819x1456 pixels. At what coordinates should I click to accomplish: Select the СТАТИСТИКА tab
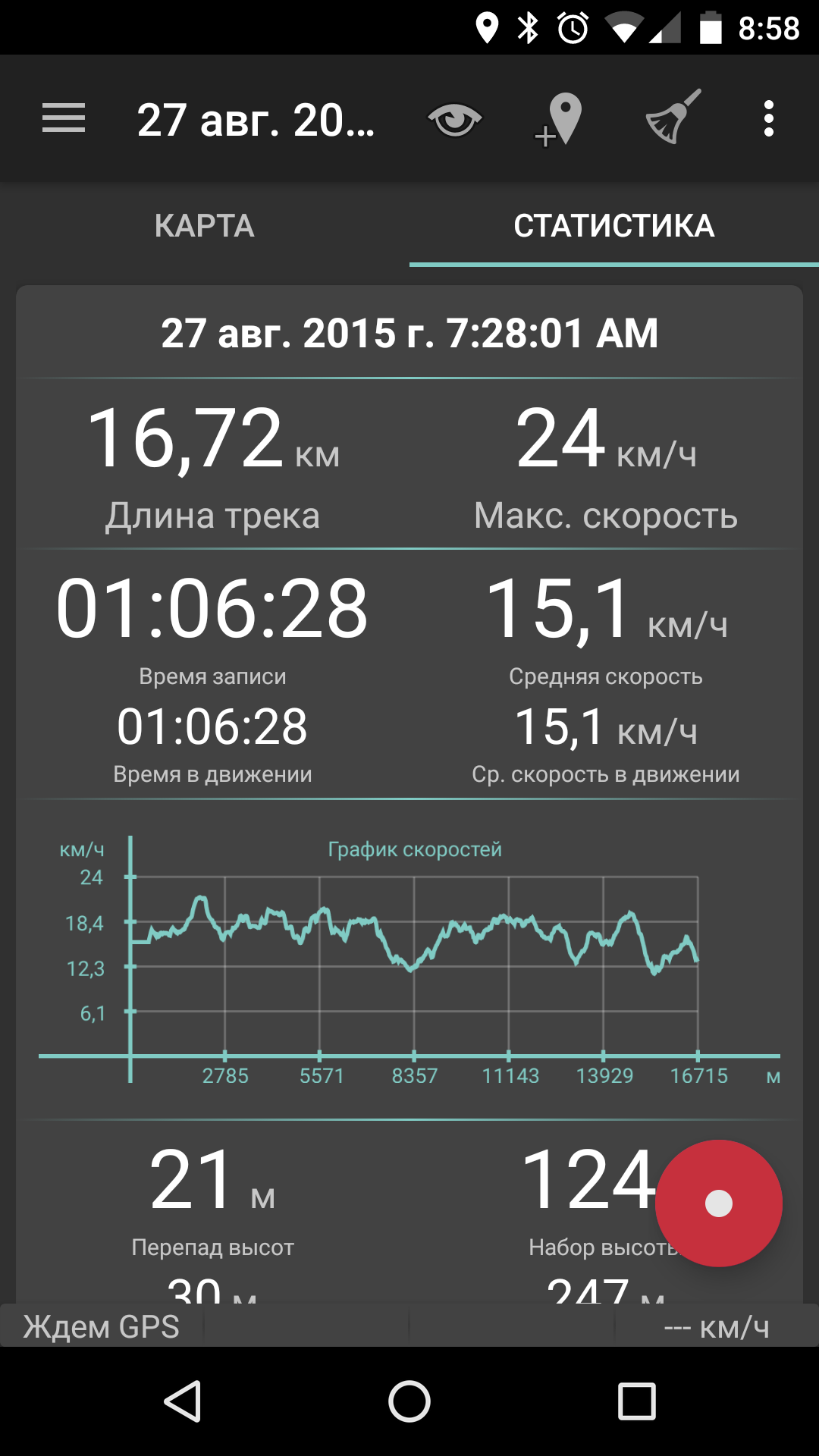613,226
